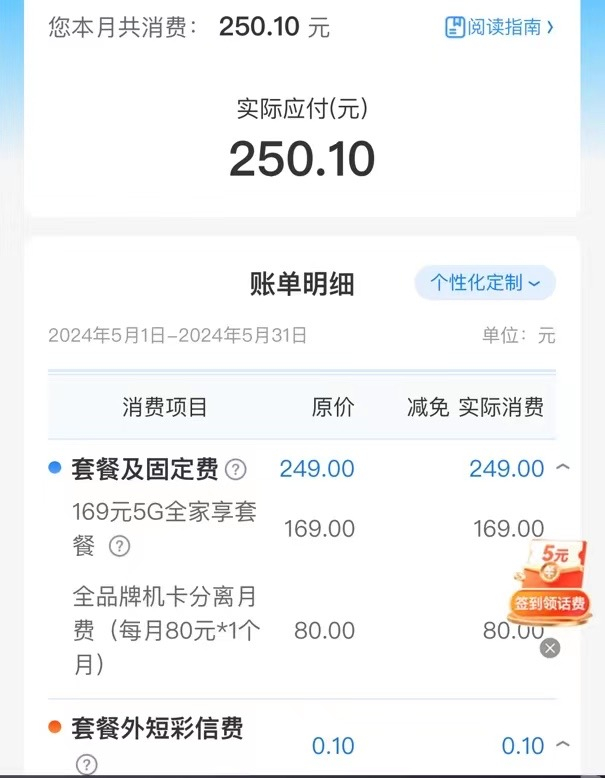The height and width of the screenshot is (778, 605).
Task: Tap help icon next to 套餐及固定费
Action: click(236, 469)
